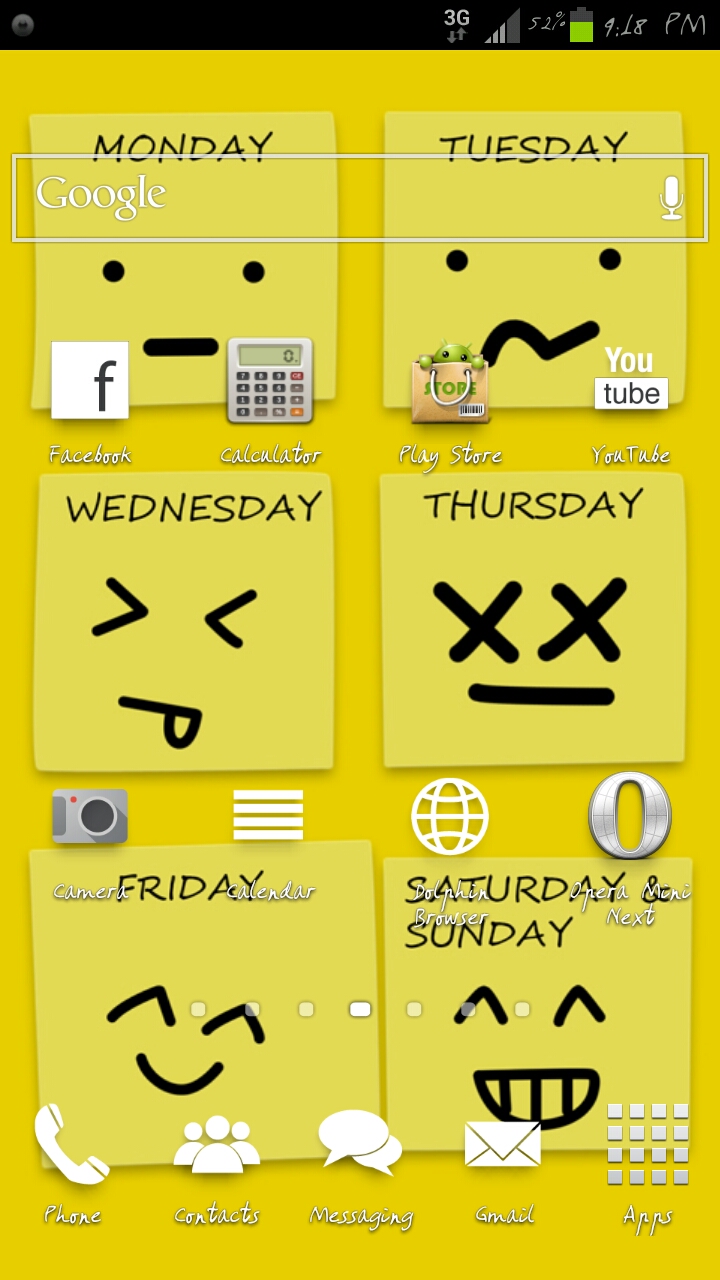Launch the Calculator

(x=270, y=381)
